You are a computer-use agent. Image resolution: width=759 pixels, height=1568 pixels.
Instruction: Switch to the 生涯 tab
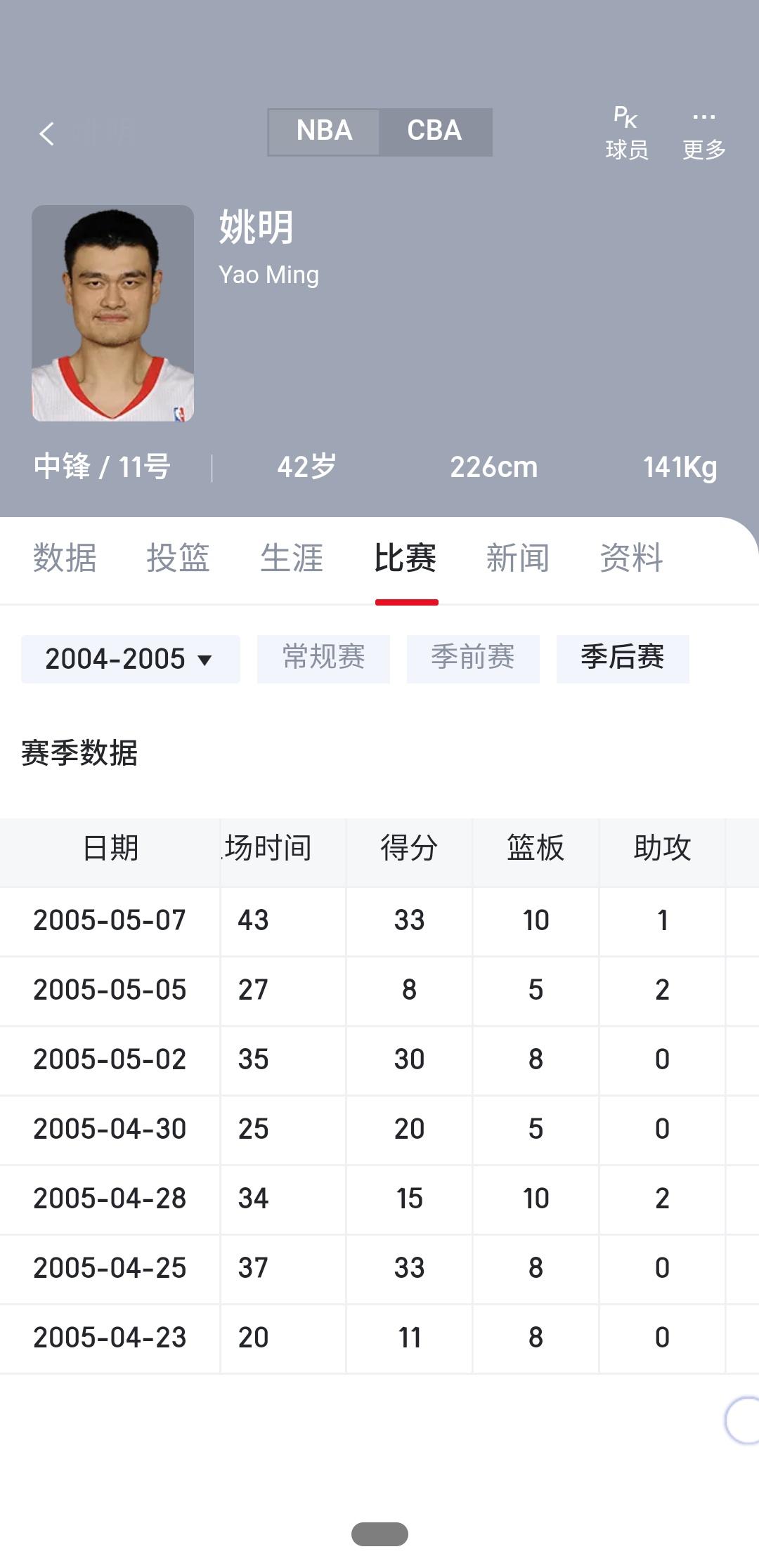(292, 558)
